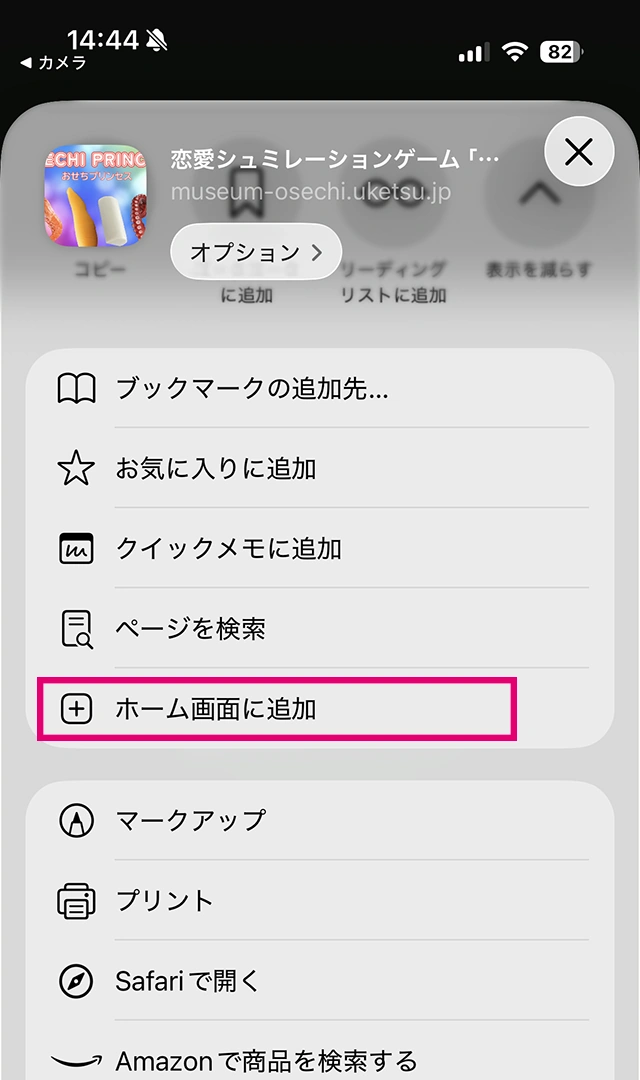Viewport: 640px width, 1080px height.
Task: Open マークアップ
Action: click(x=320, y=820)
